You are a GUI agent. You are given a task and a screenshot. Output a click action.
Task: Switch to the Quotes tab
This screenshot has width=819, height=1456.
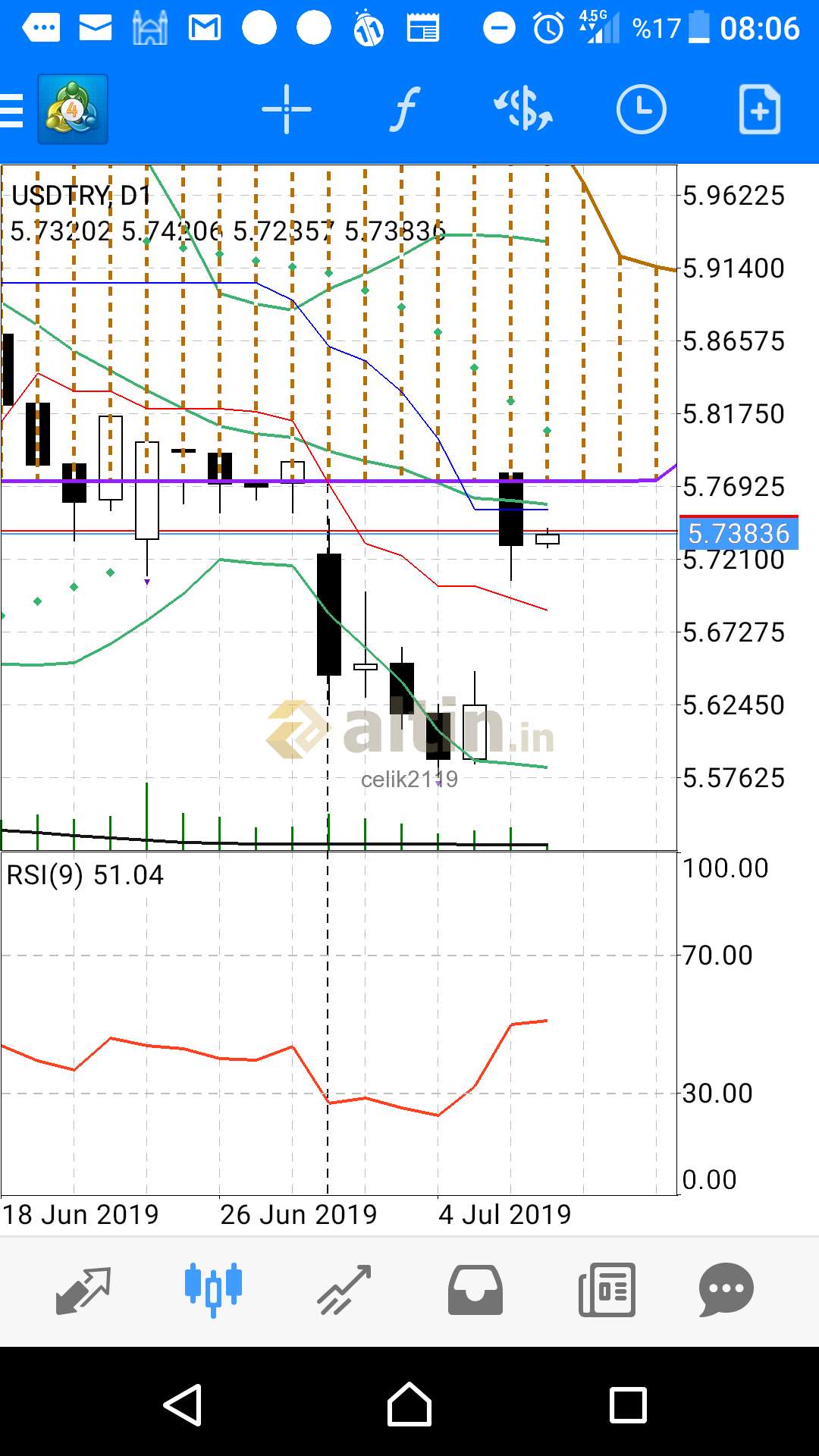click(83, 1290)
